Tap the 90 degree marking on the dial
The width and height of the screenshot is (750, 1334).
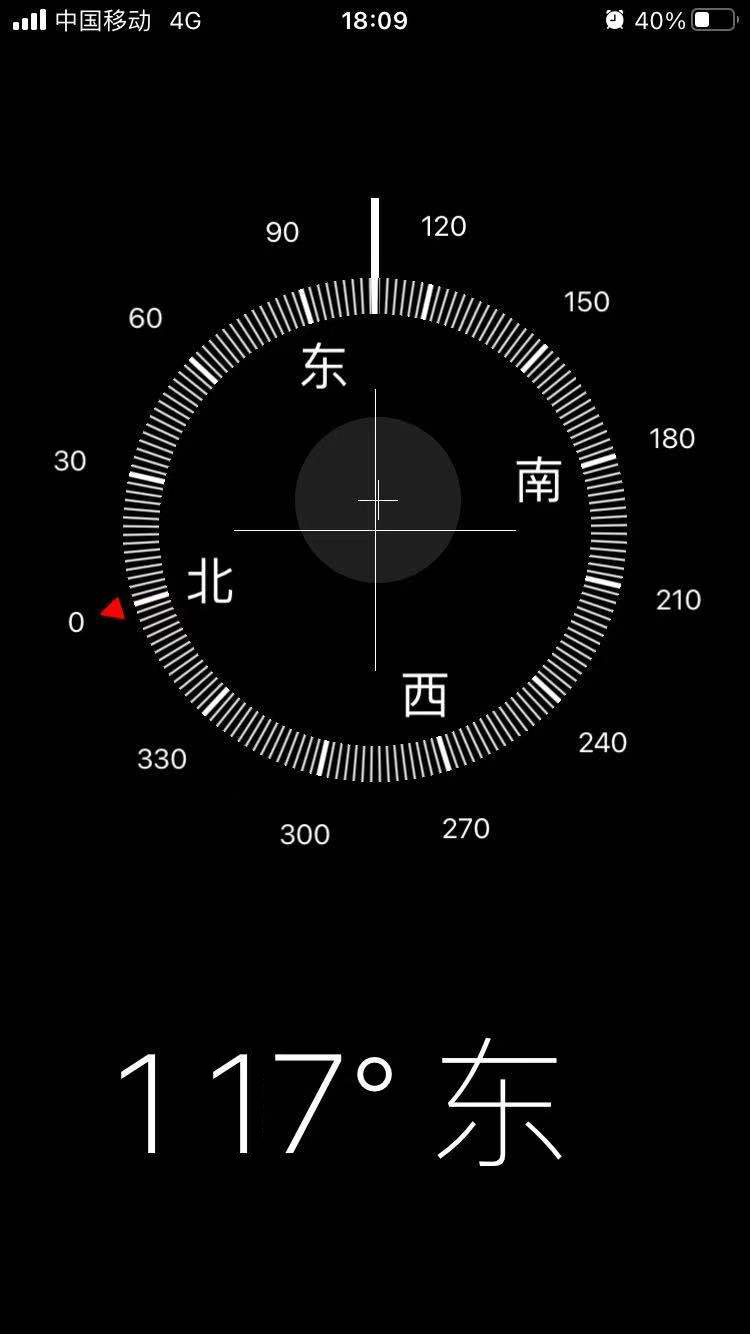tap(281, 232)
